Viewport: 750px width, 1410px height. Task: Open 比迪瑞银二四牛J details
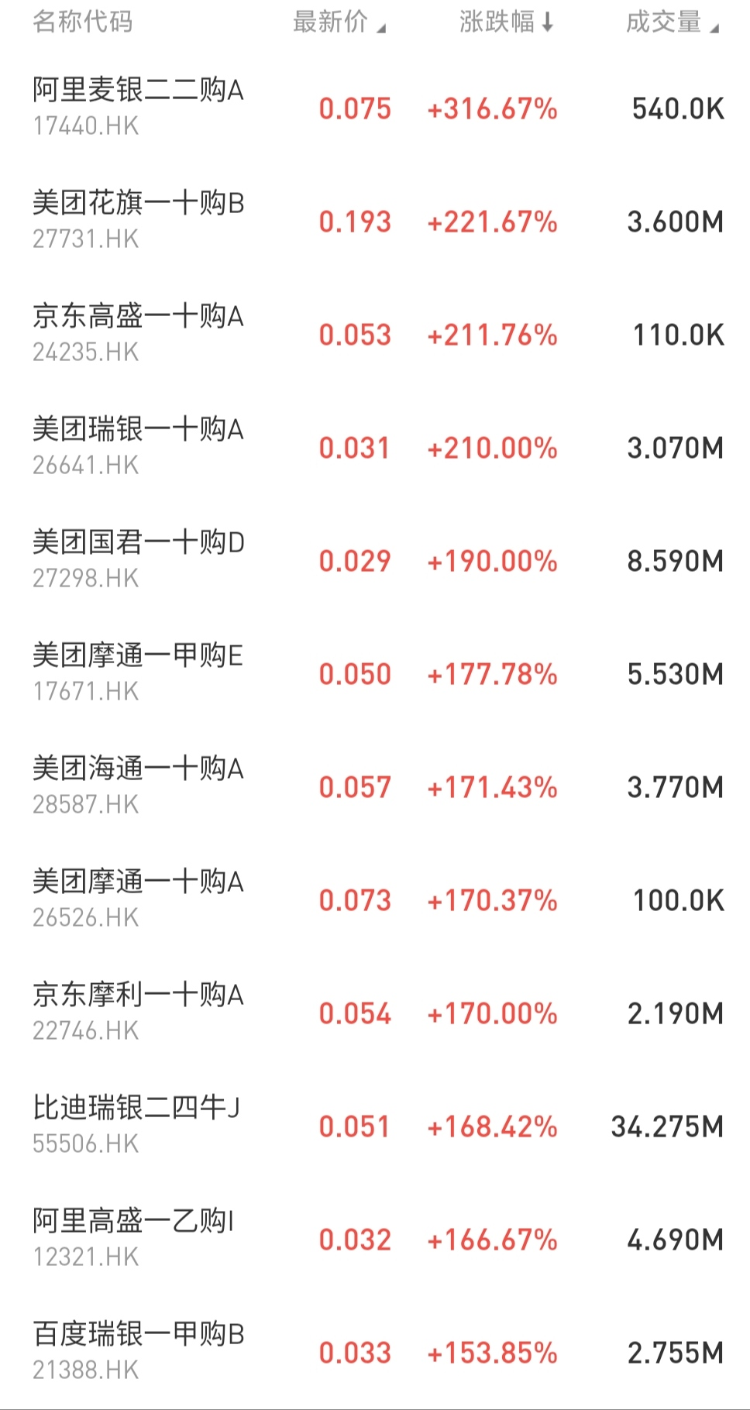point(136,1123)
